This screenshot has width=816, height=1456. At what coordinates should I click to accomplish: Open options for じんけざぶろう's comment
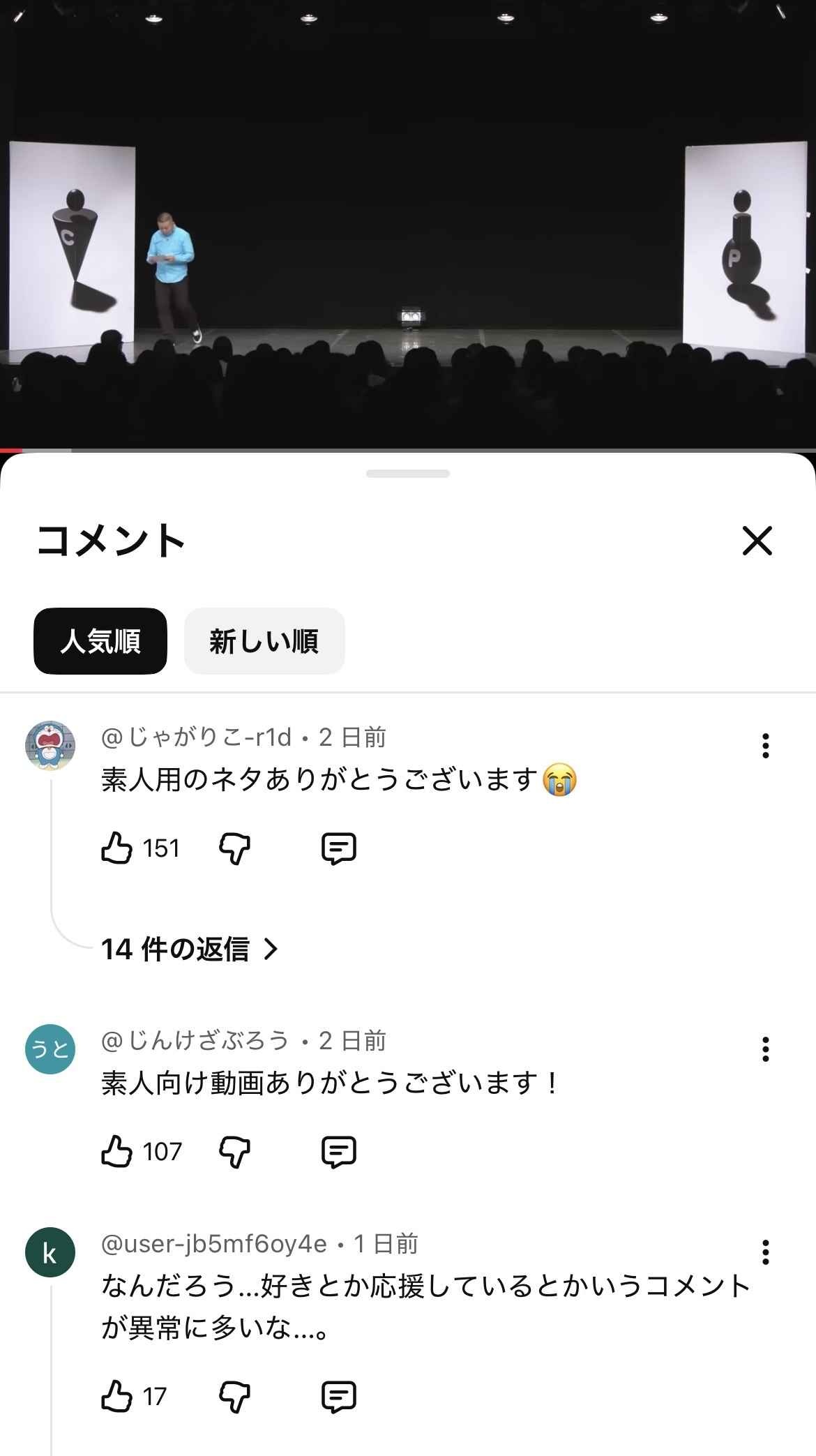(765, 1049)
